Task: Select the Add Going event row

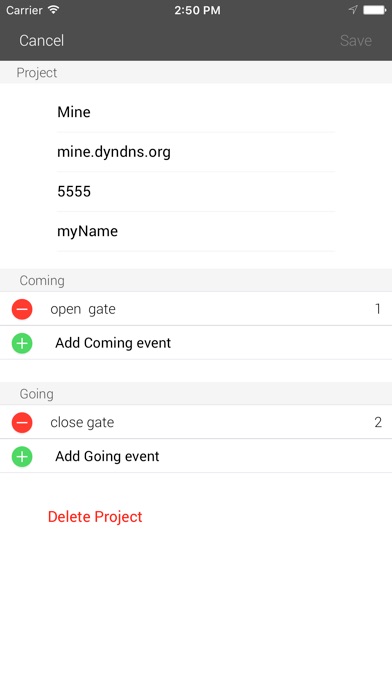Action: [x=196, y=456]
